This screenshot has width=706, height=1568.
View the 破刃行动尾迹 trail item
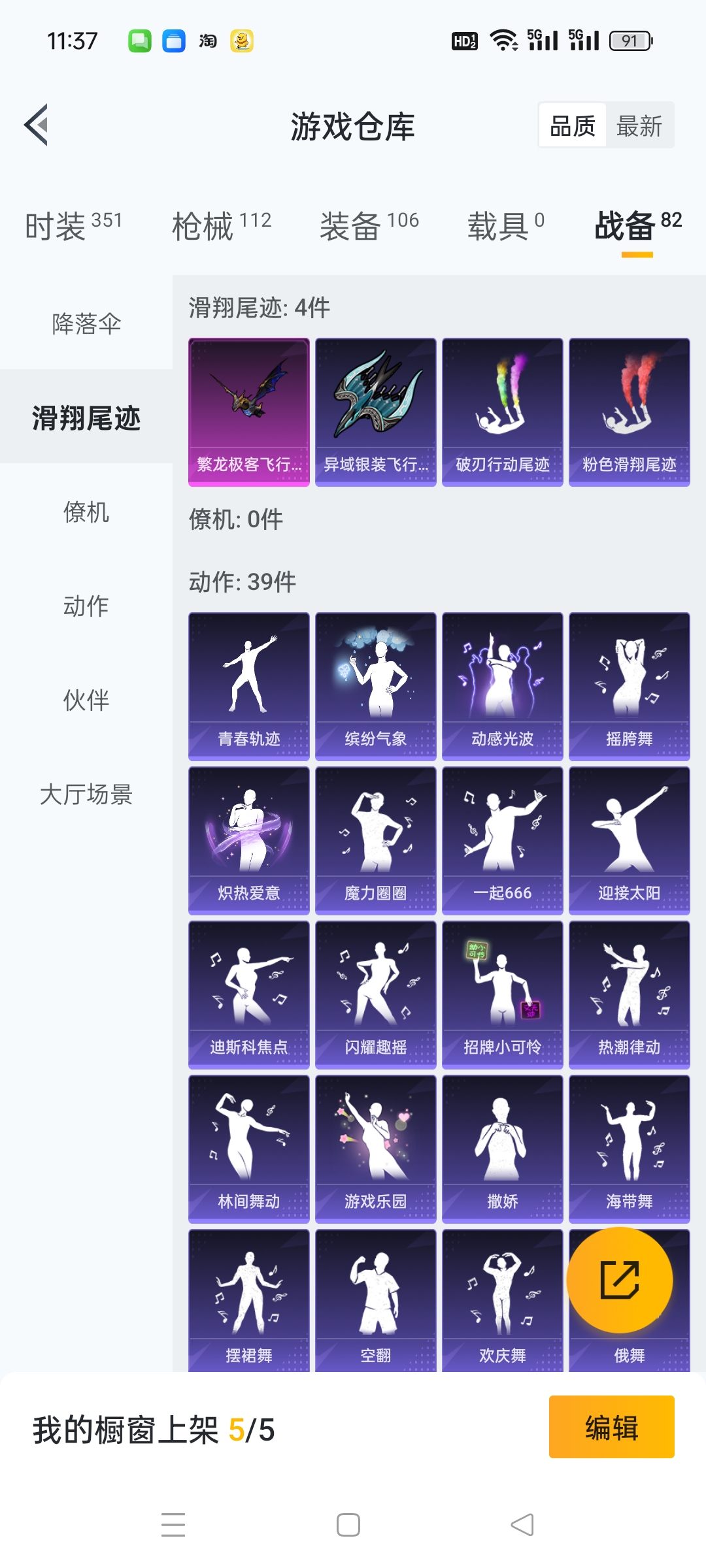[501, 412]
